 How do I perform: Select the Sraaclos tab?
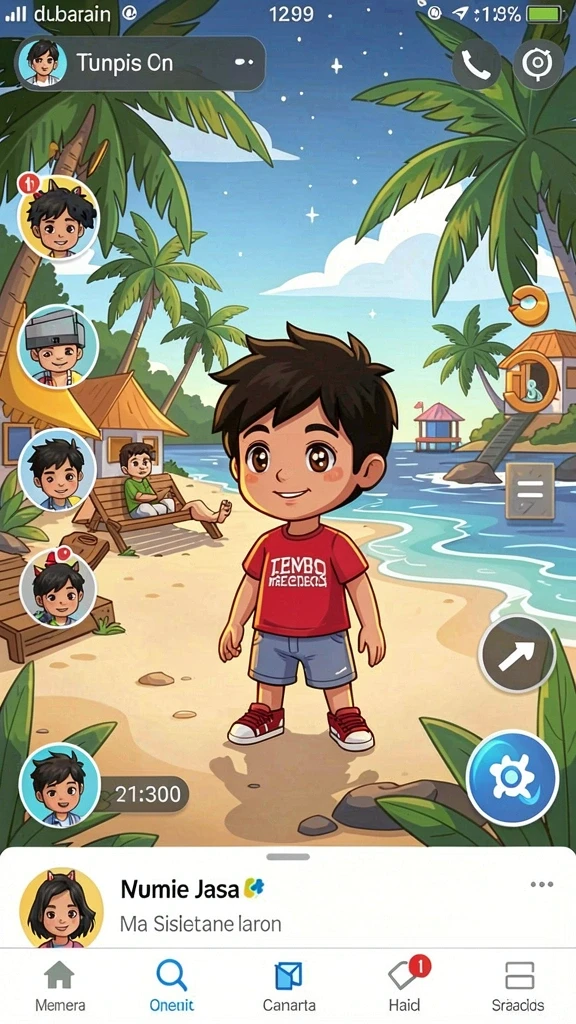[519, 986]
